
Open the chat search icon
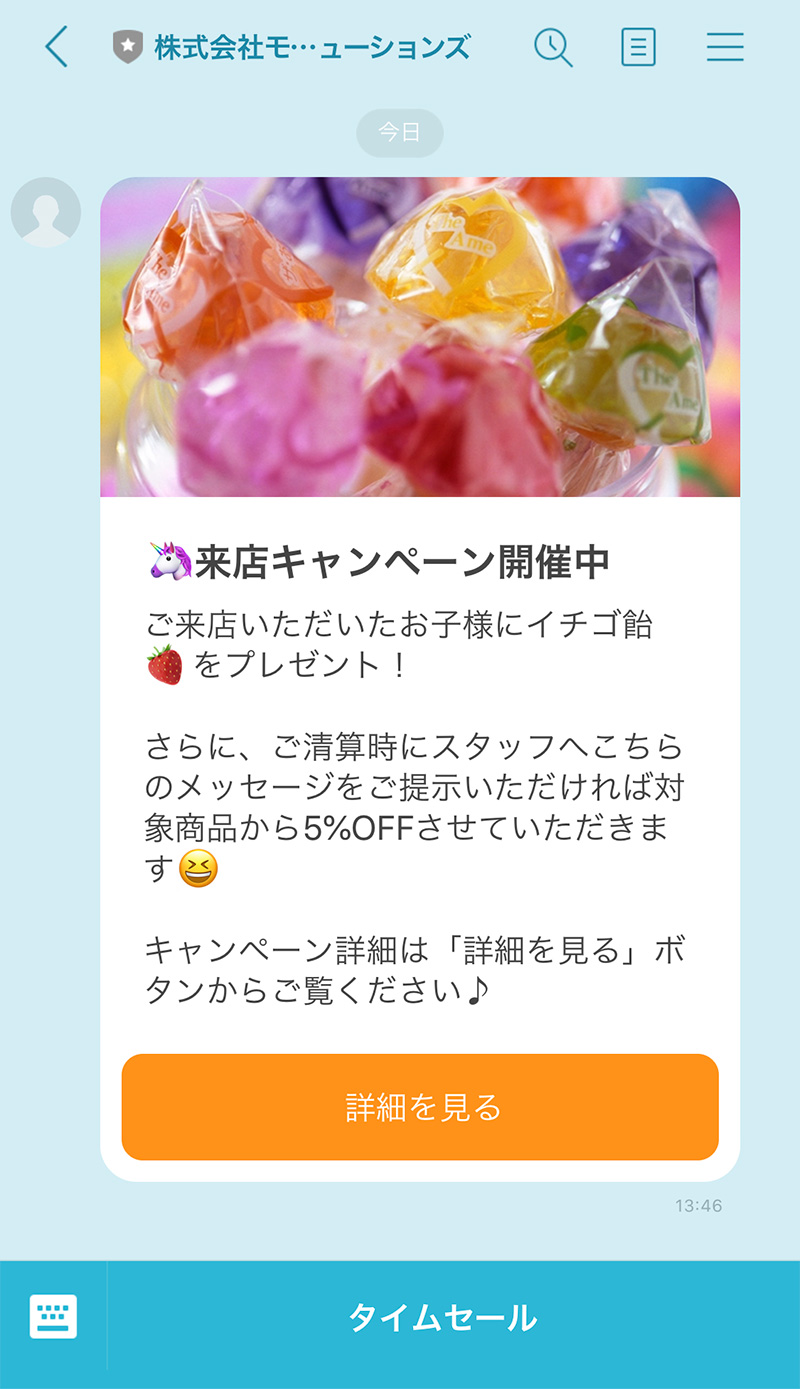click(x=553, y=47)
